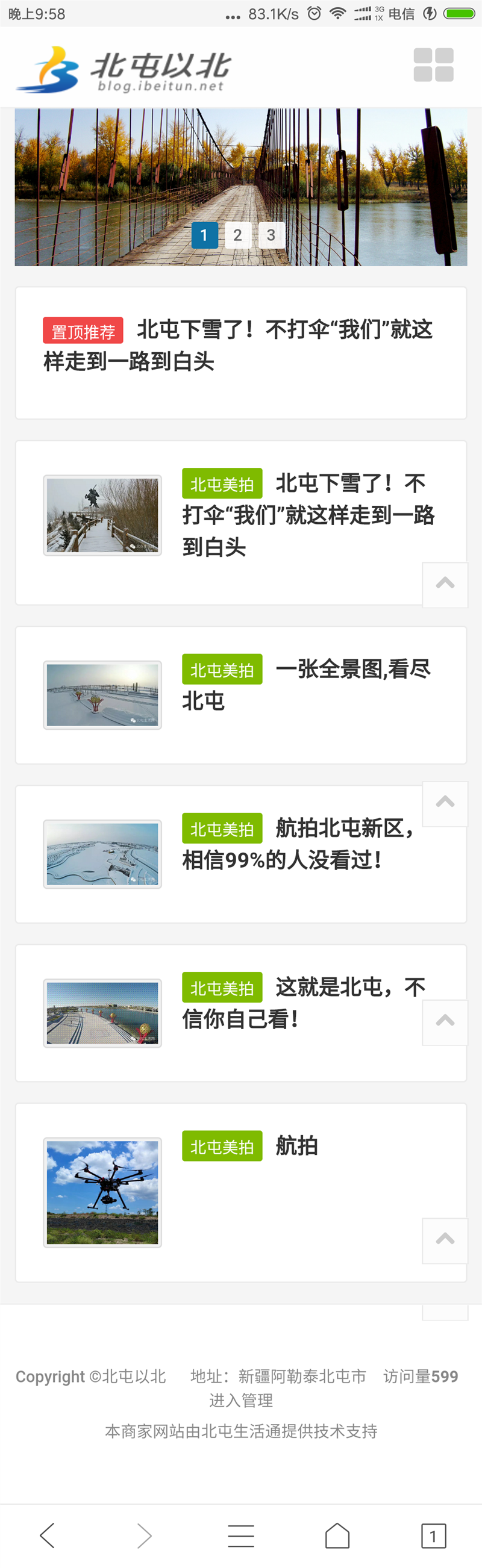The image size is (482, 1568).
Task: Tap the 进入管理 link in footer
Action: (x=240, y=1400)
